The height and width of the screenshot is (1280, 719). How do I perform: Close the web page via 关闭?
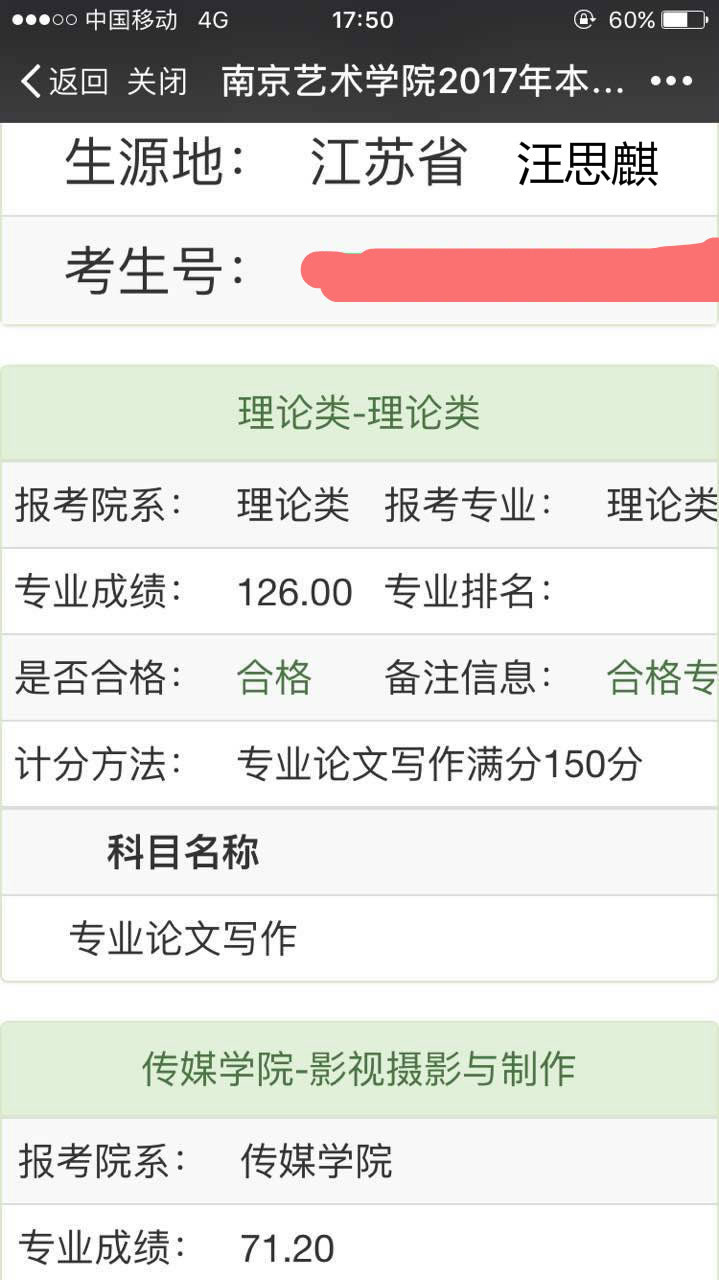tap(157, 81)
